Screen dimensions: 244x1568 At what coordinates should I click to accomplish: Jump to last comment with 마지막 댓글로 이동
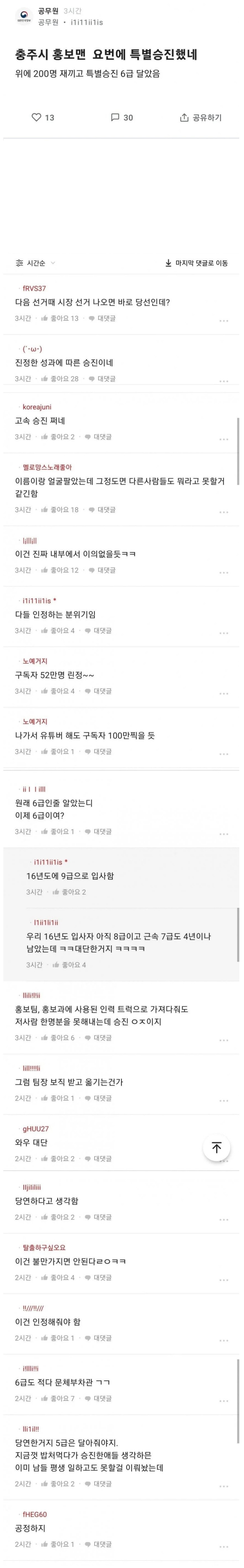(x=196, y=263)
